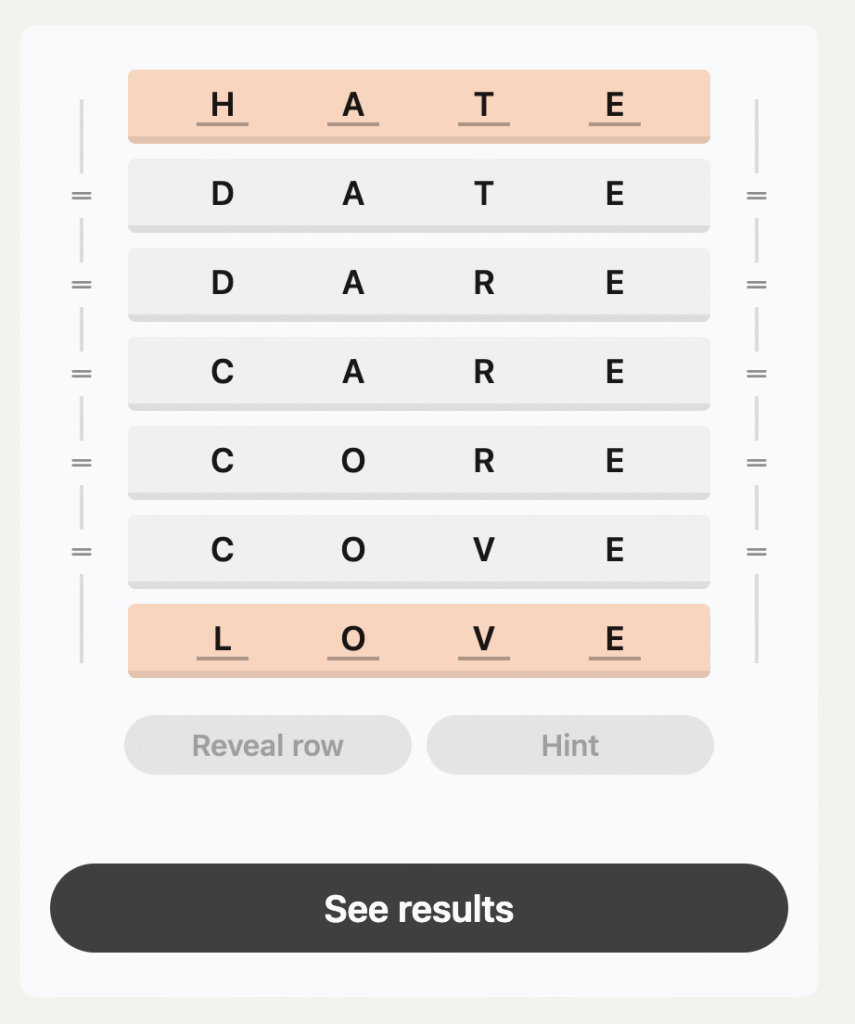
Task: Select the LOVE row
Action: tap(418, 639)
